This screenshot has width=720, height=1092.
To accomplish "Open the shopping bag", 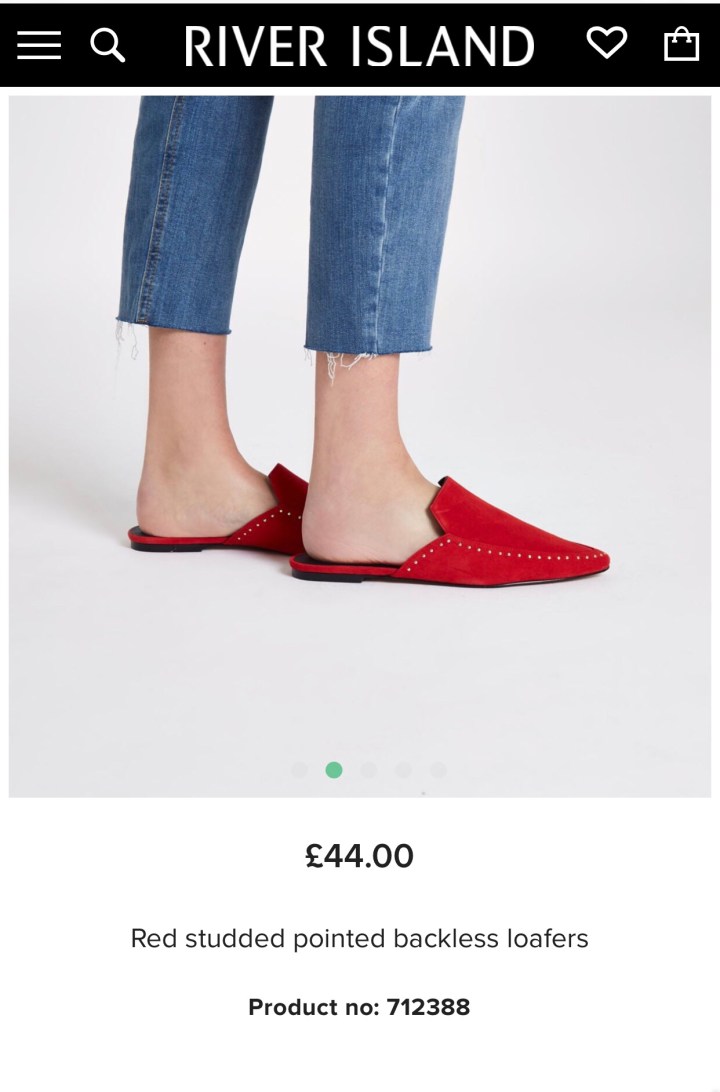I will click(681, 44).
